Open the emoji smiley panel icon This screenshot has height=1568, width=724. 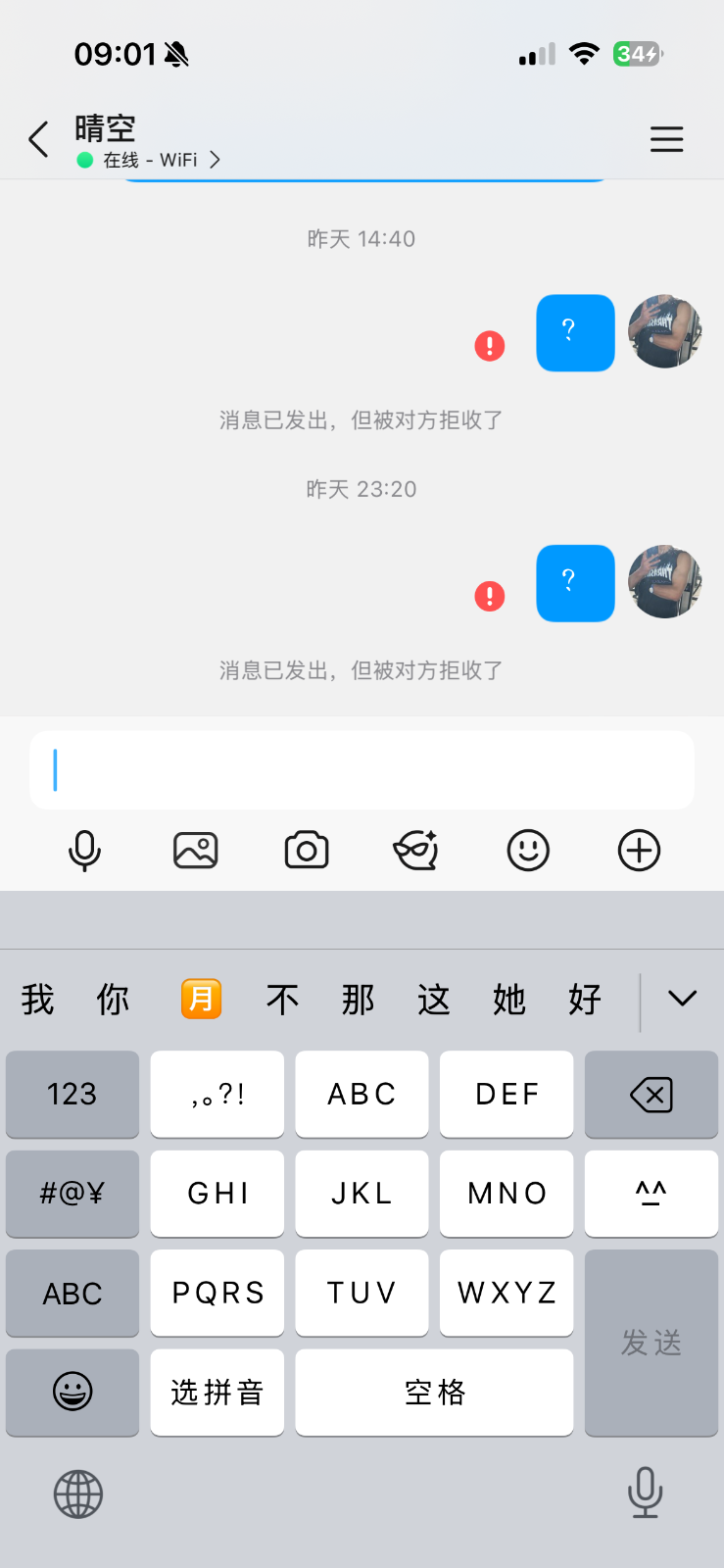click(527, 851)
